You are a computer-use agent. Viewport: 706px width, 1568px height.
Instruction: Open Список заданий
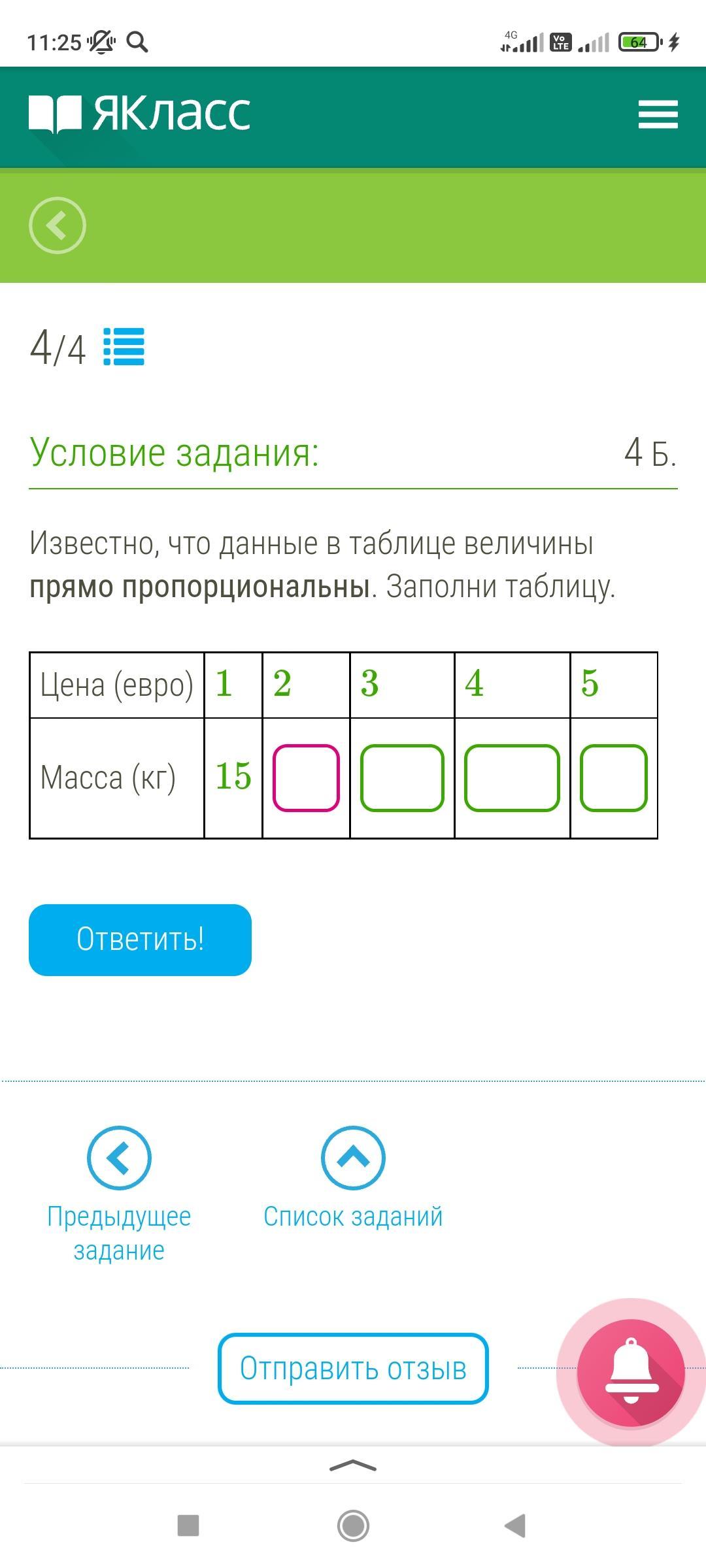click(x=353, y=1178)
